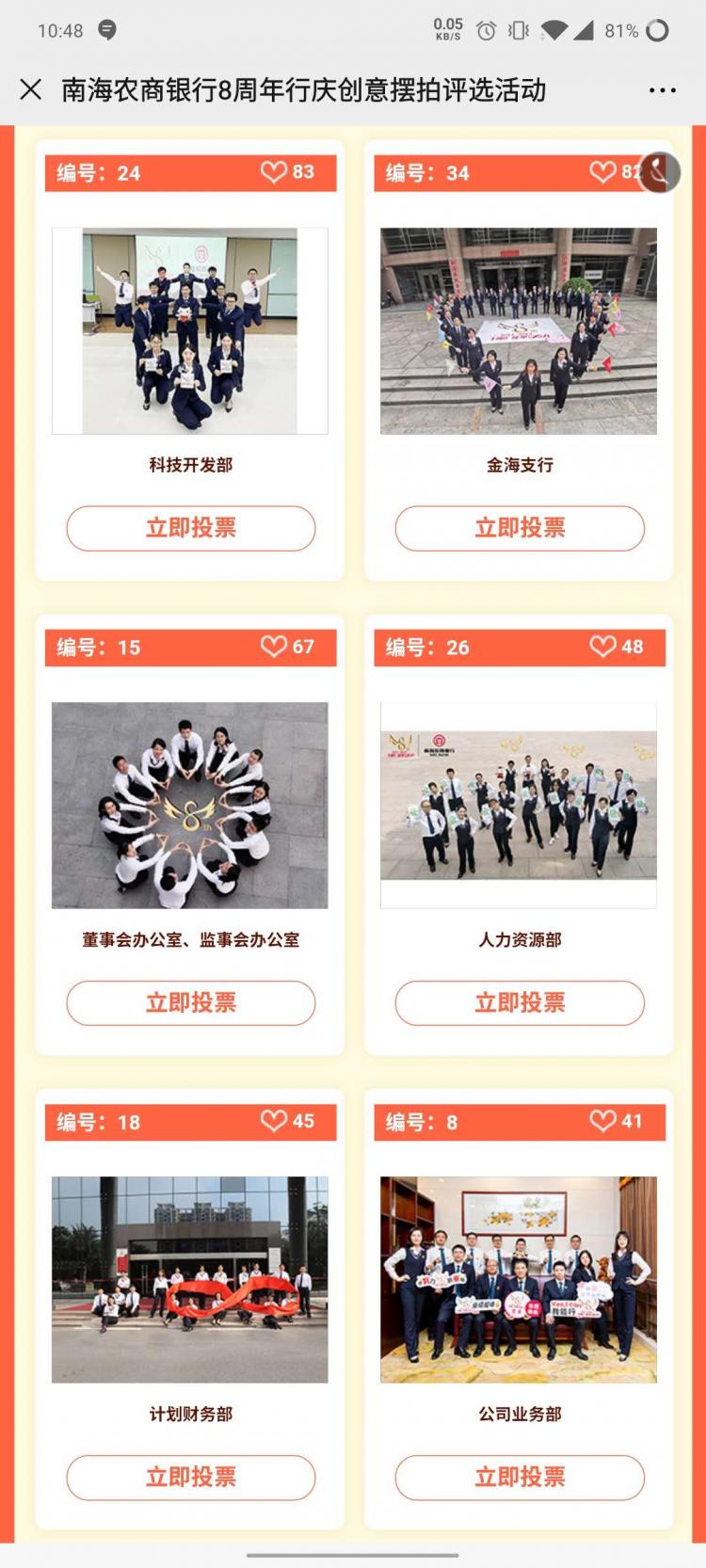Viewport: 706px width, 1568px height.
Task: Tap the floating phone call icon
Action: click(659, 172)
